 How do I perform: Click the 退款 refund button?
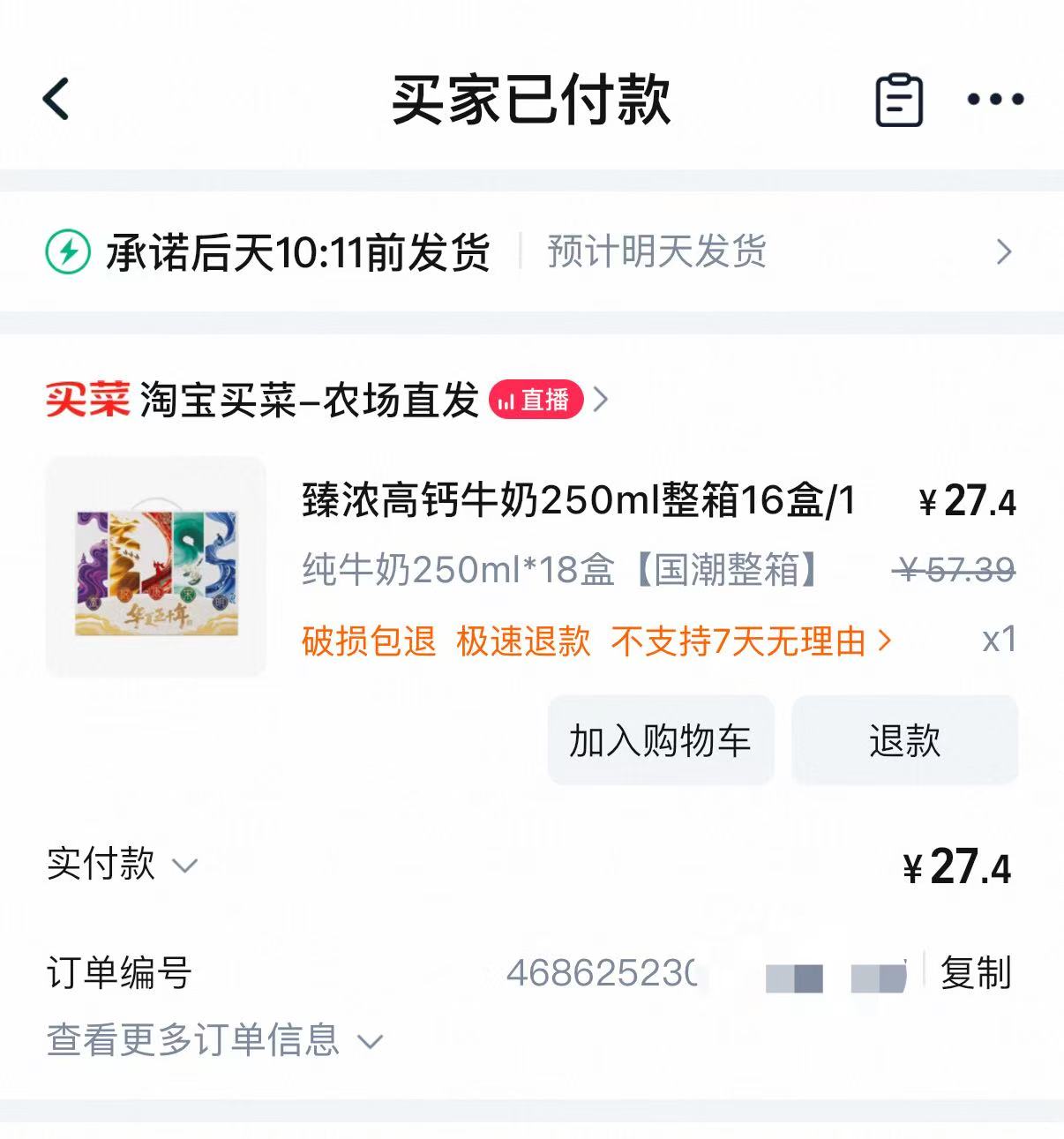tap(905, 740)
